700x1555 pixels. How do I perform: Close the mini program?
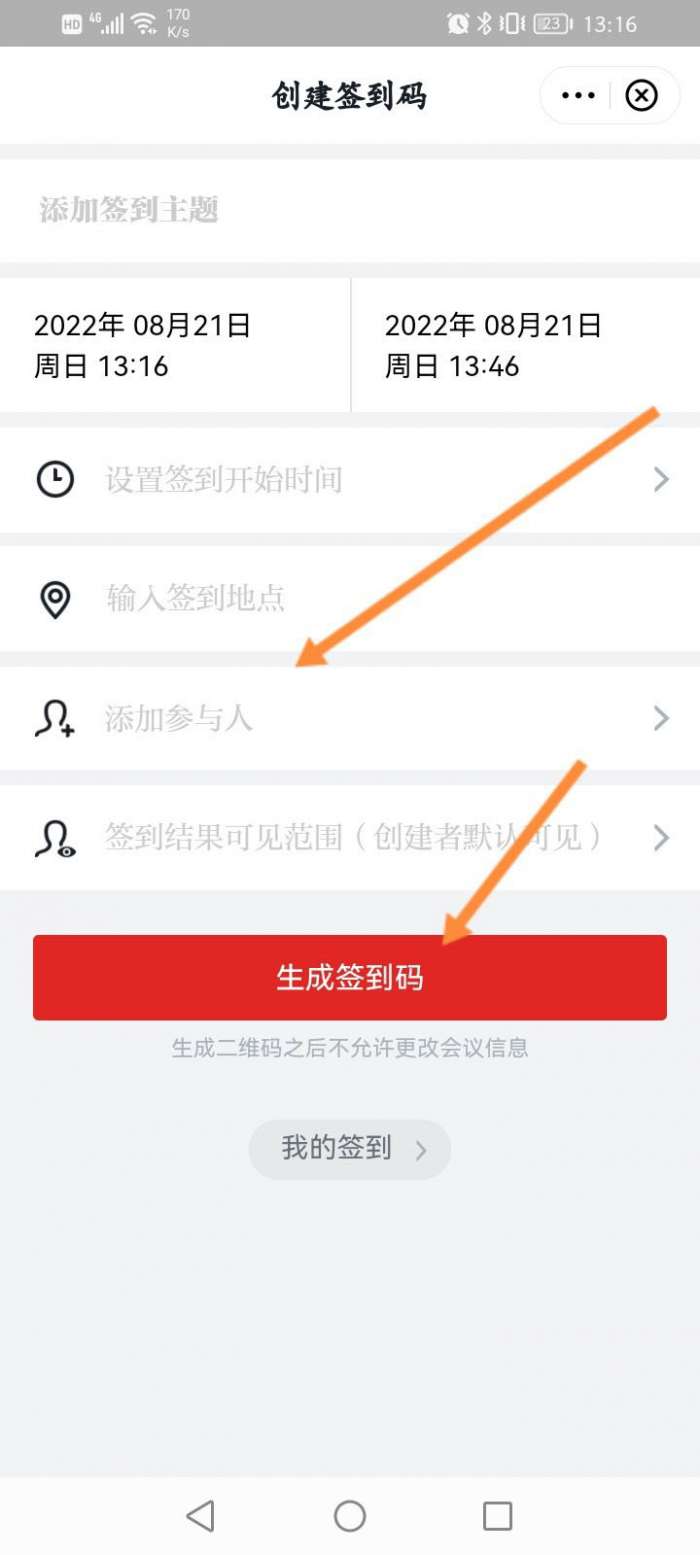click(x=642, y=96)
